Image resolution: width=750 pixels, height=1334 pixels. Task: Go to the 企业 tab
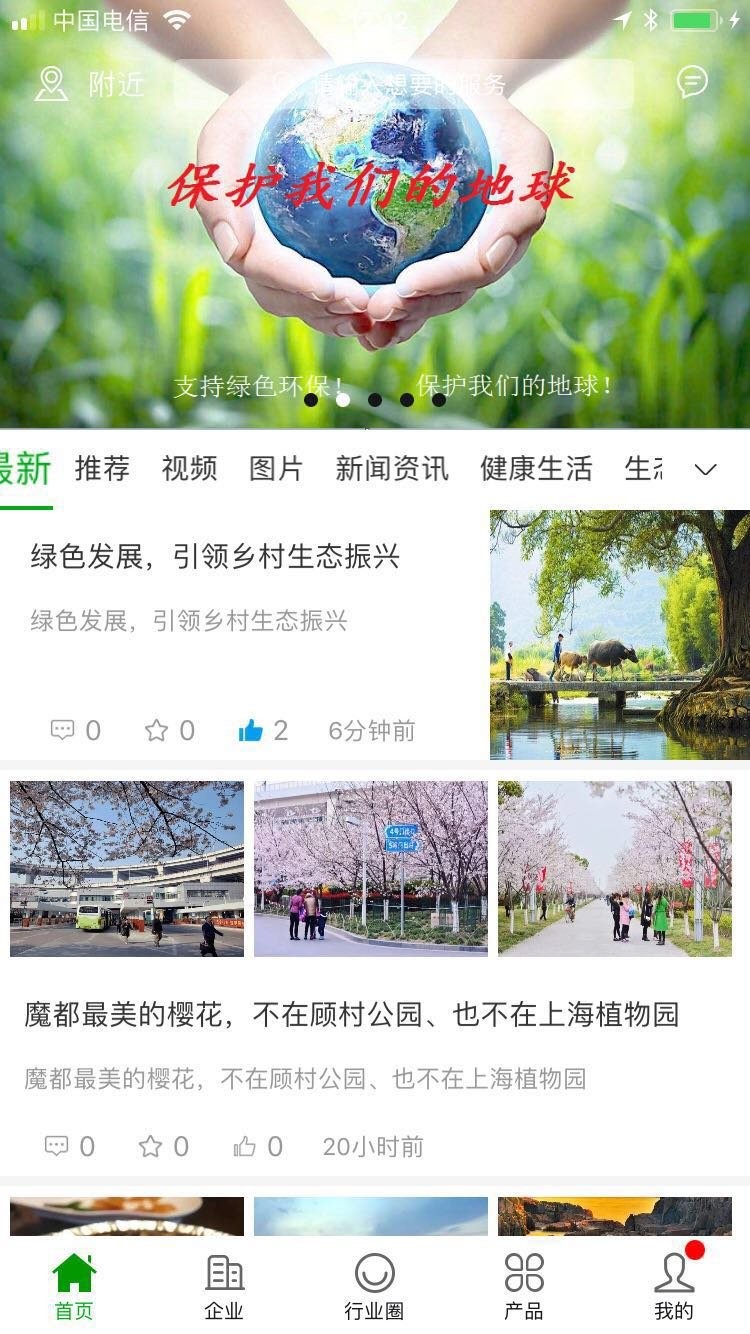(224, 1286)
